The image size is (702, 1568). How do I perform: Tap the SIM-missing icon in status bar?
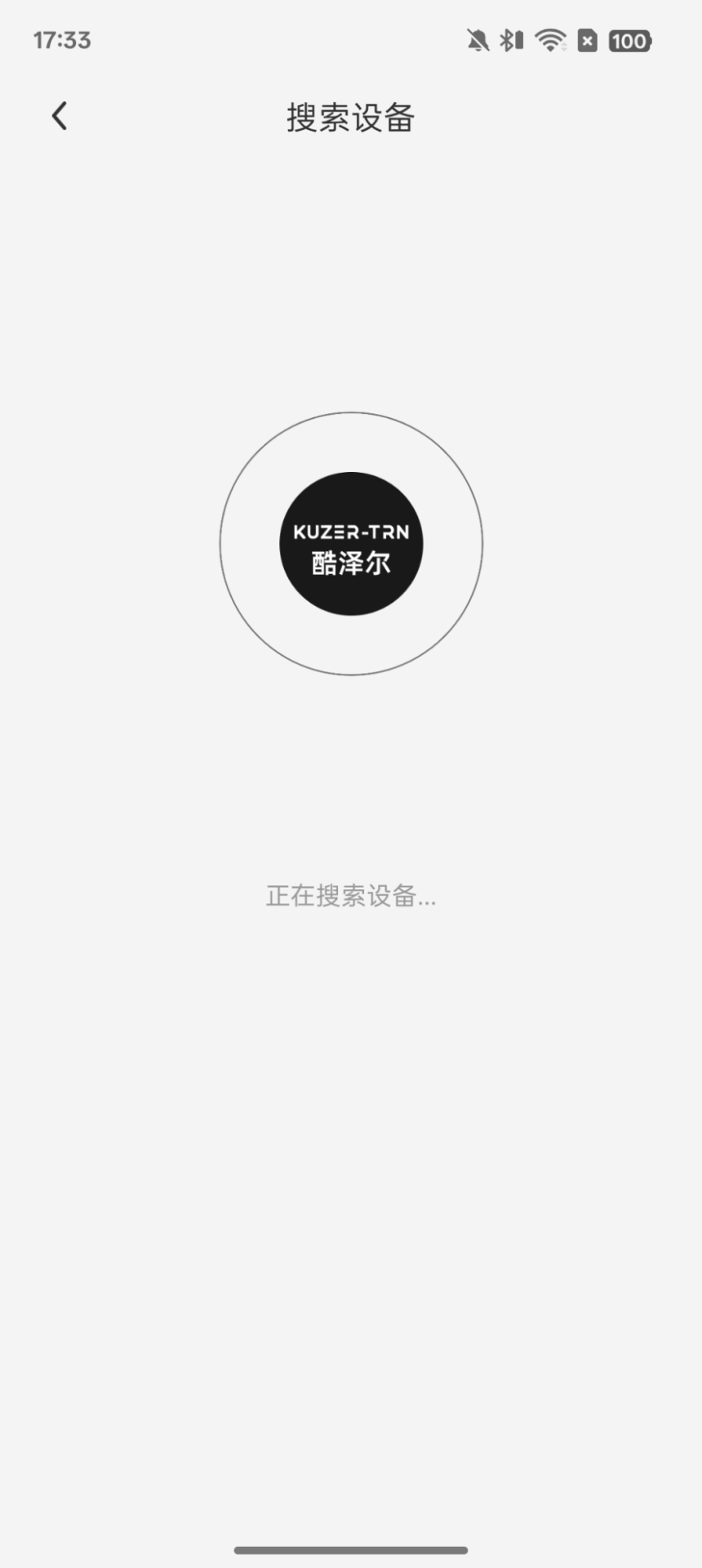click(589, 40)
